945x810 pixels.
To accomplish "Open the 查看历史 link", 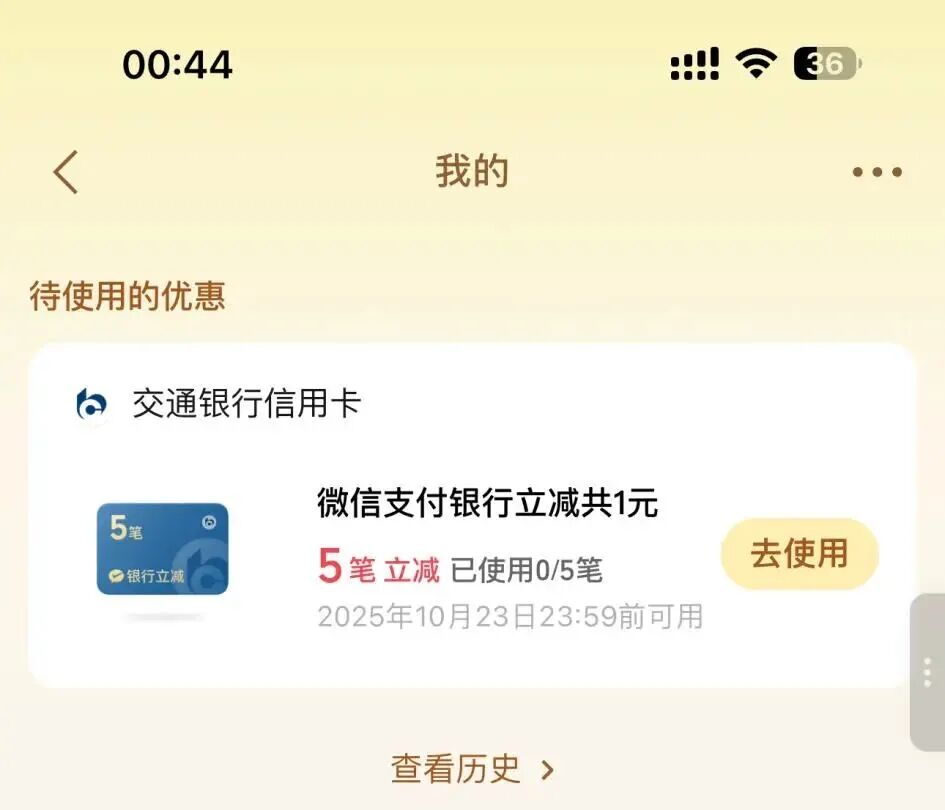I will point(472,769).
